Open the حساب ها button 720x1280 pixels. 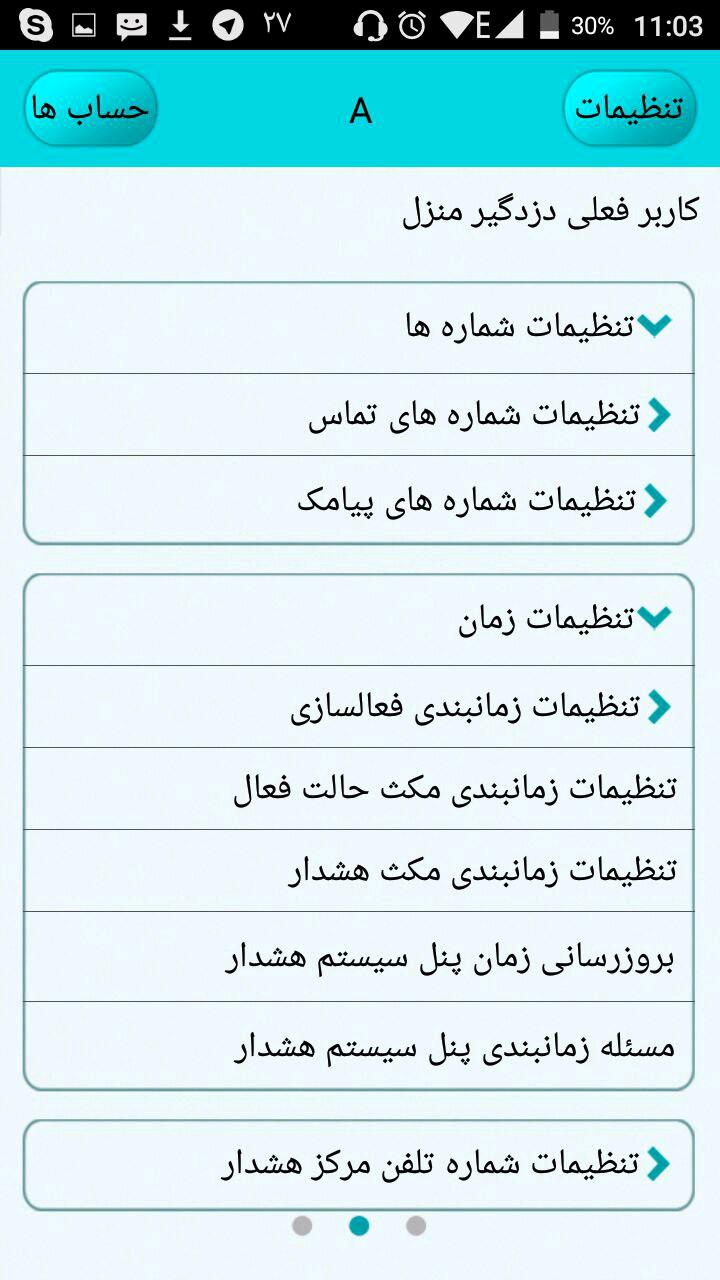click(x=91, y=108)
